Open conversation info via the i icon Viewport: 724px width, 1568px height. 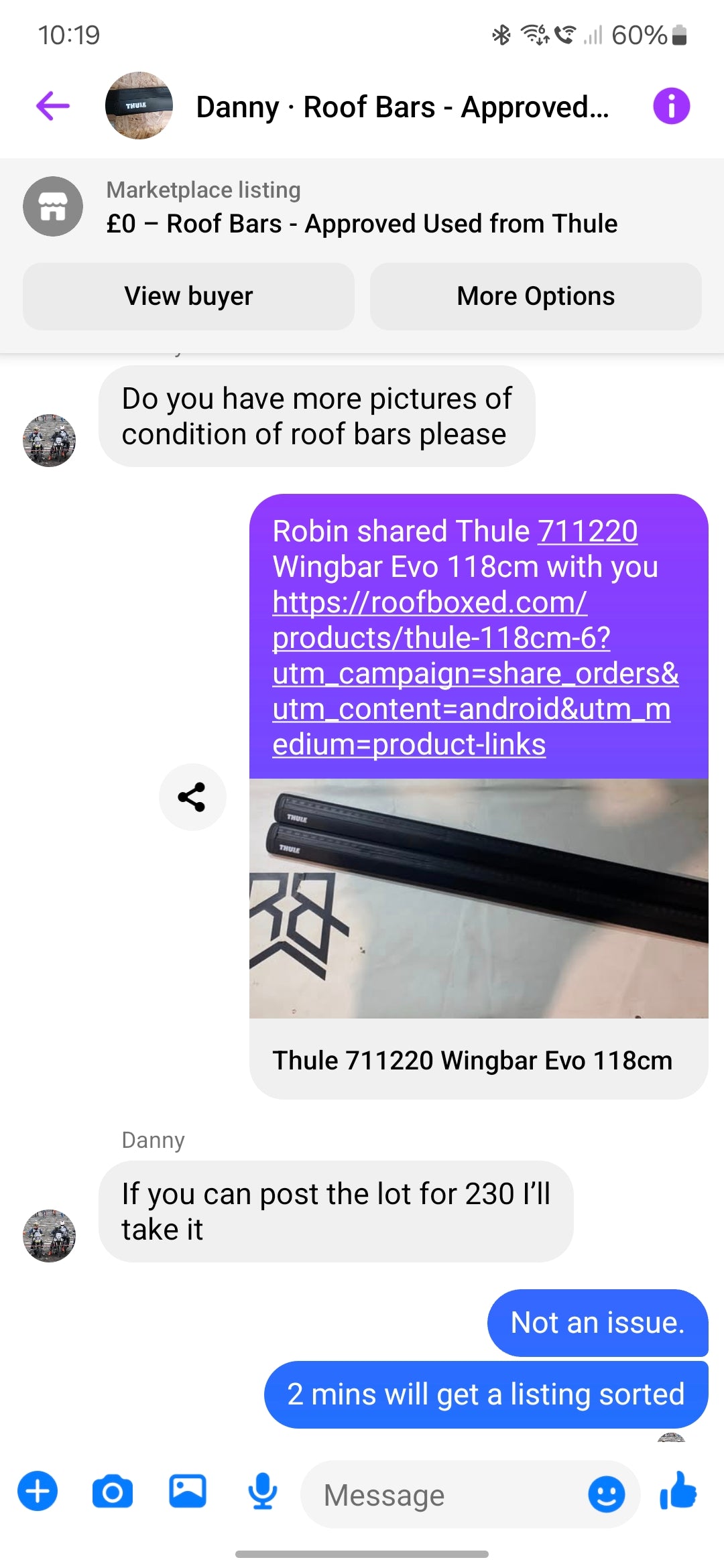(671, 106)
